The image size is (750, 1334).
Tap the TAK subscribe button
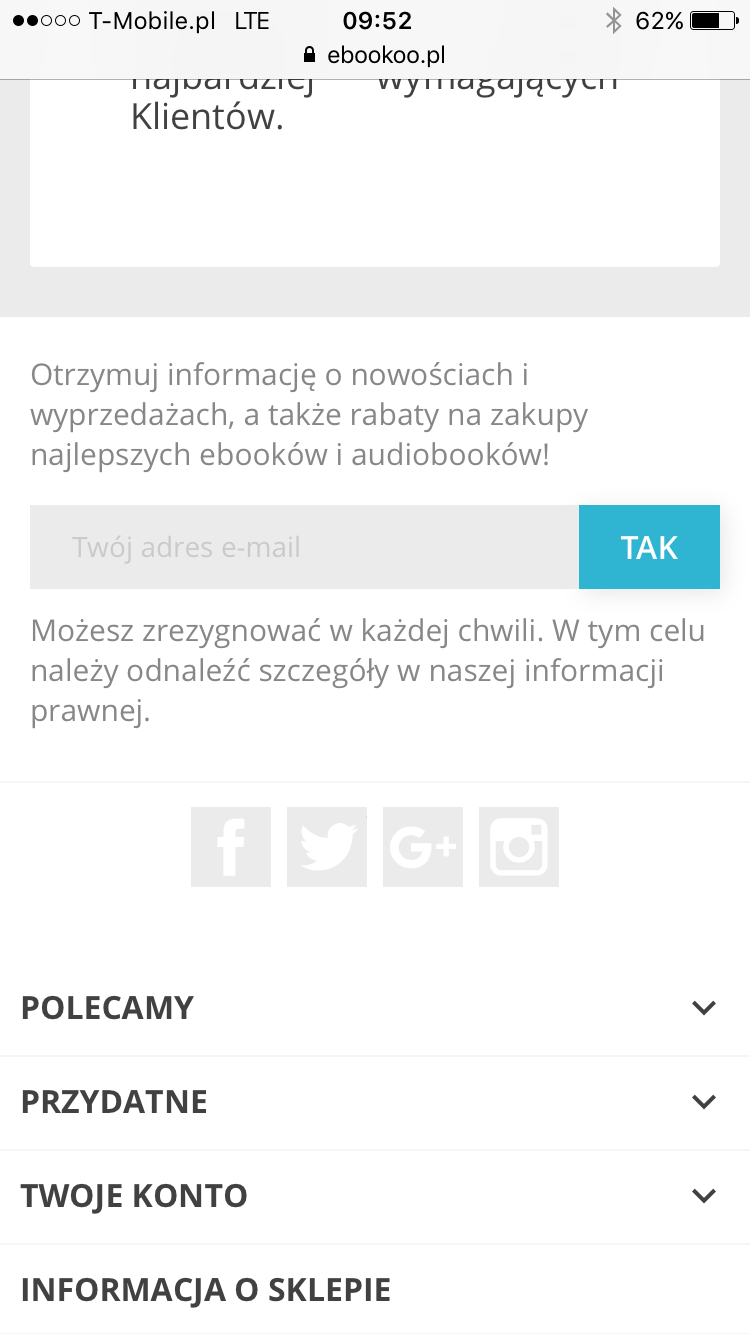[x=649, y=547]
